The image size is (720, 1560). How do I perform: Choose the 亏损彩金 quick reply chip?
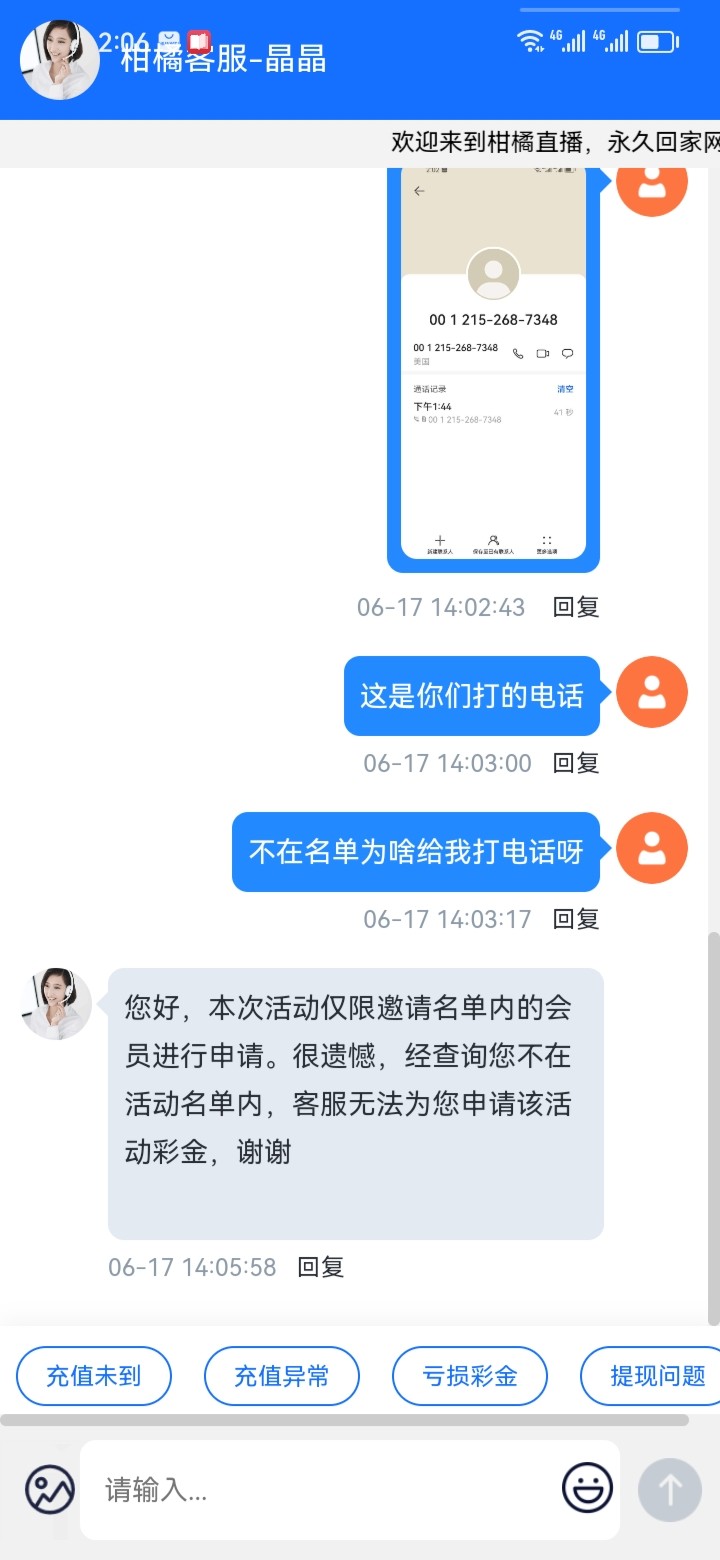pos(469,1376)
